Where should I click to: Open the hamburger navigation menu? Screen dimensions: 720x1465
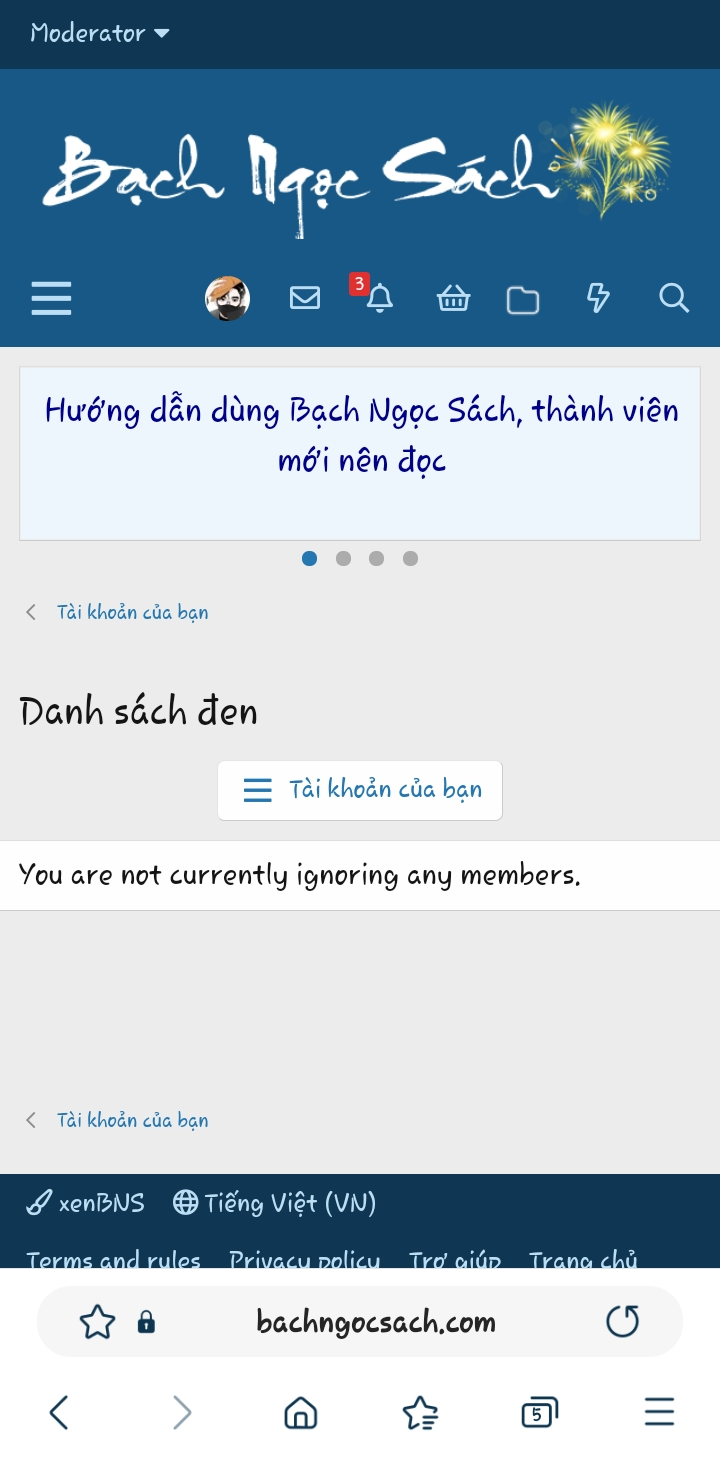(51, 298)
